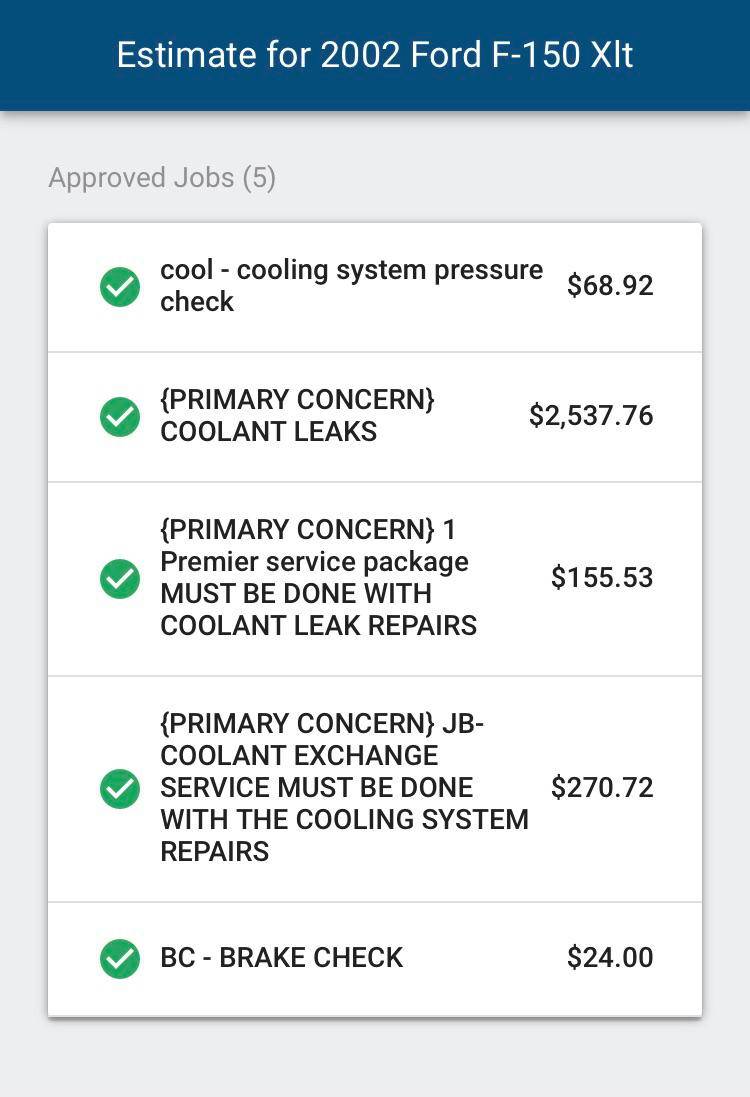Open the Approved Jobs section header

click(162, 178)
